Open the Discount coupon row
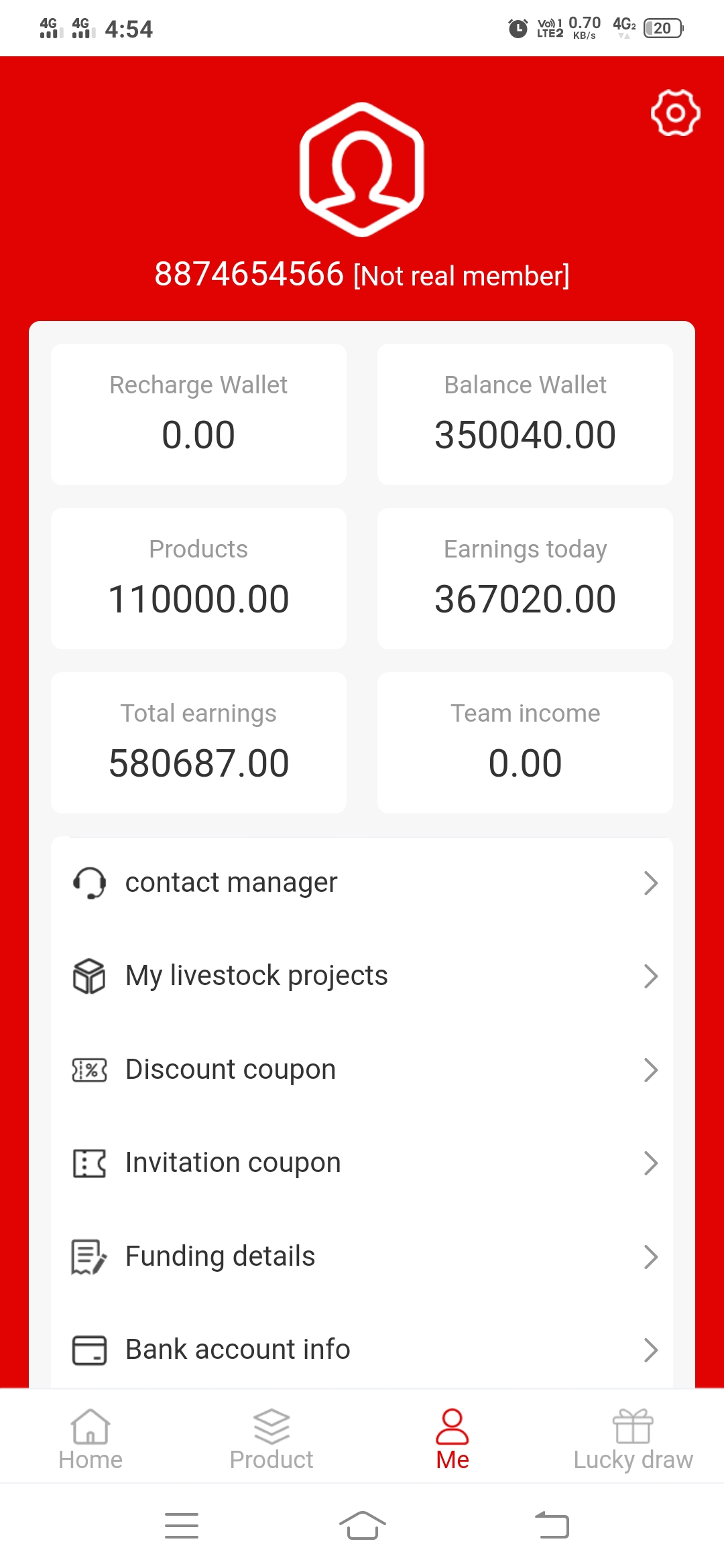Viewport: 724px width, 1568px height. coord(362,1069)
